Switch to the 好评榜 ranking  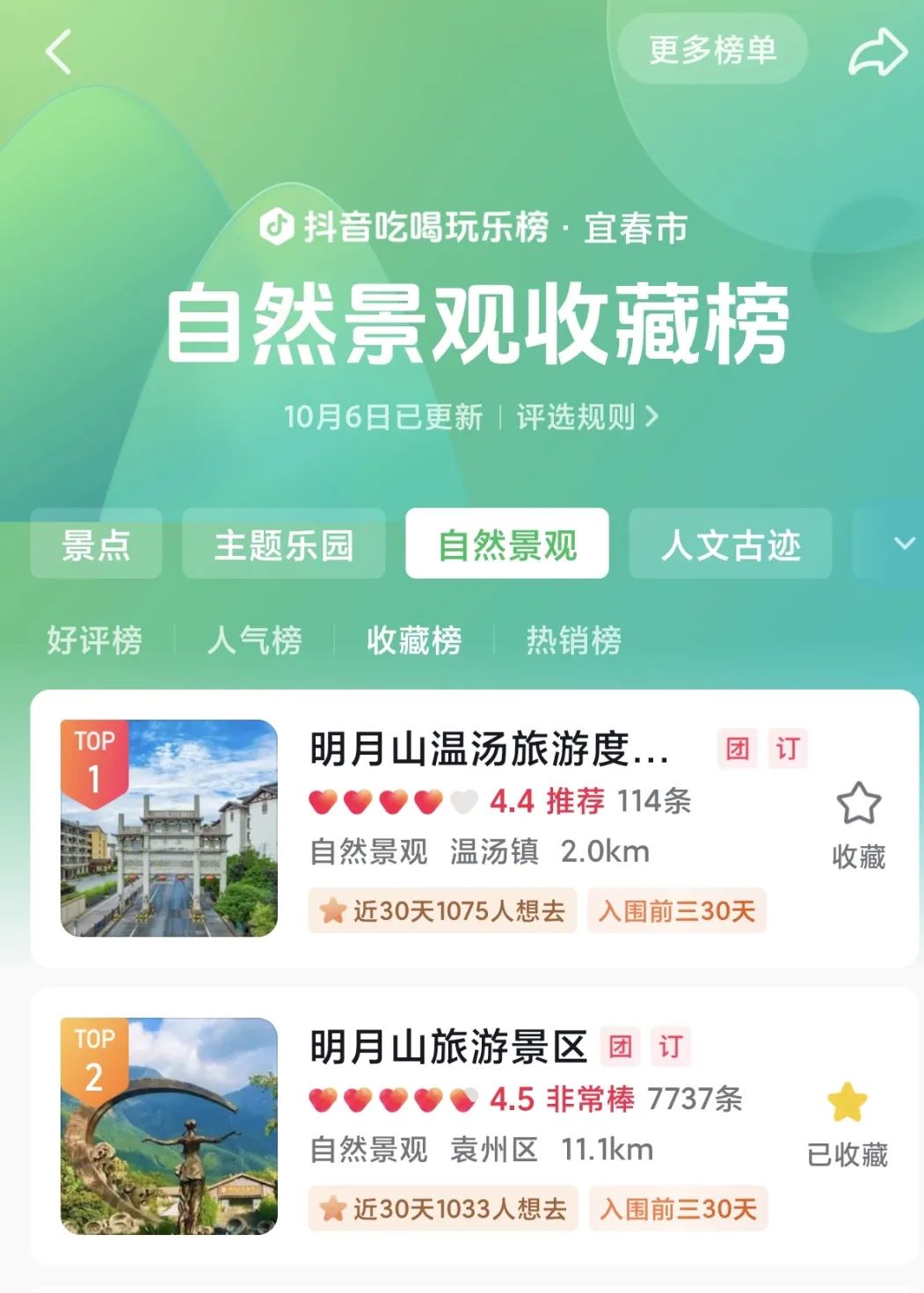tap(94, 639)
